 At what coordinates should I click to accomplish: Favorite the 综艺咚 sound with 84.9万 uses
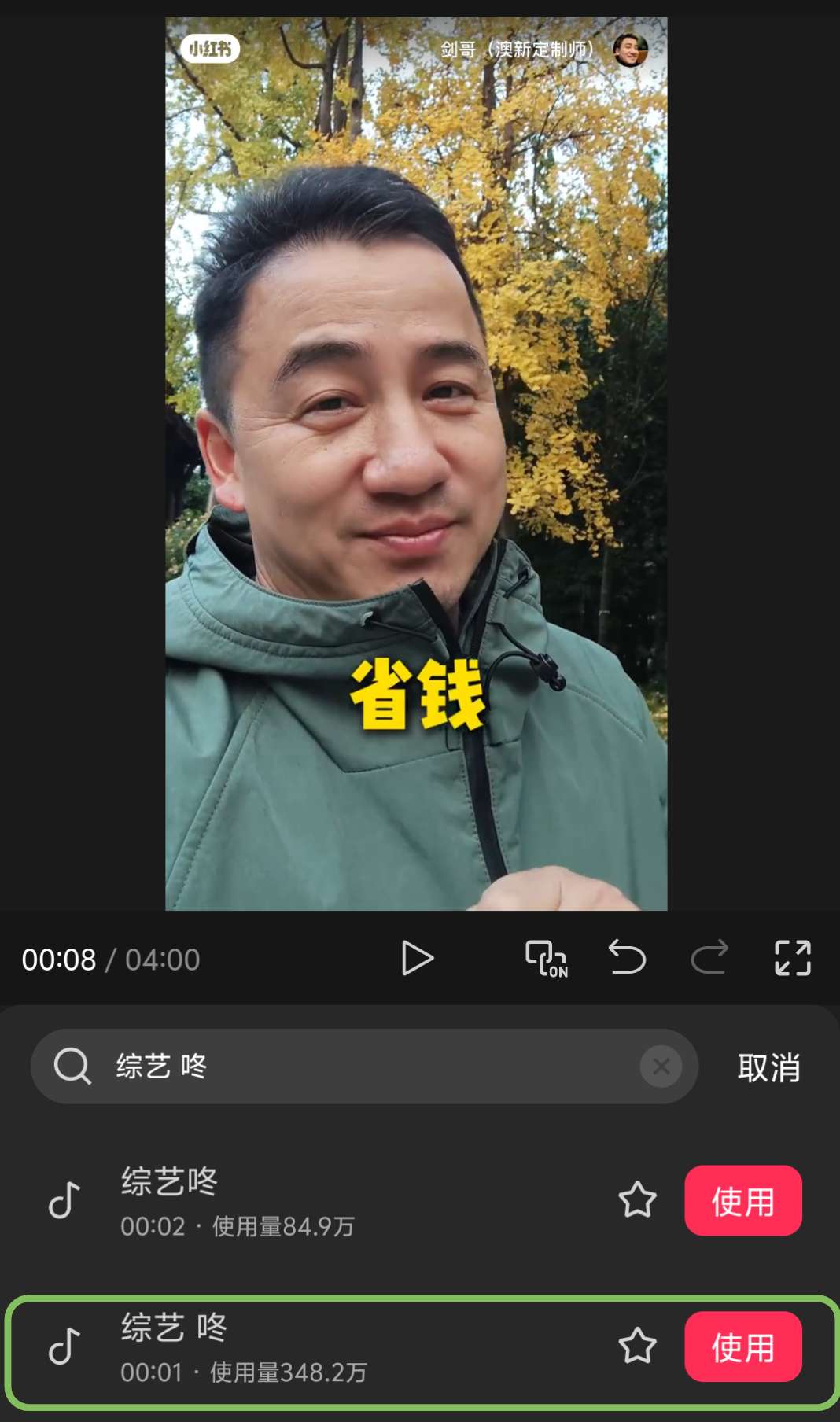(637, 1200)
